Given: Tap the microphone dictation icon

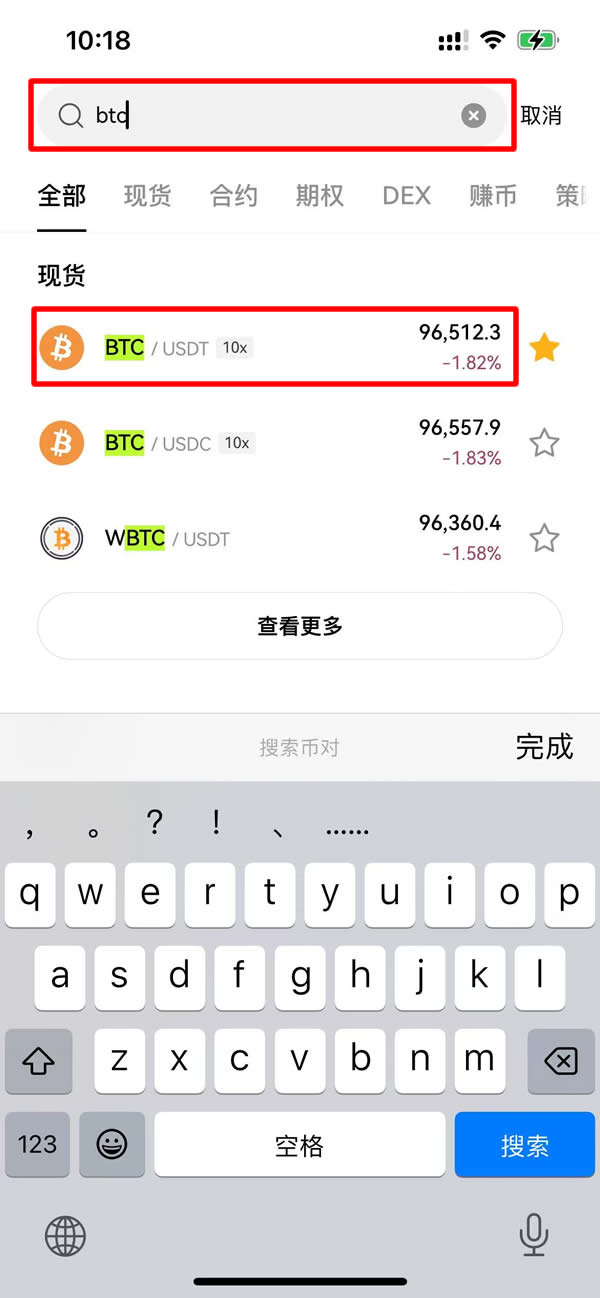Looking at the screenshot, I should [534, 1236].
